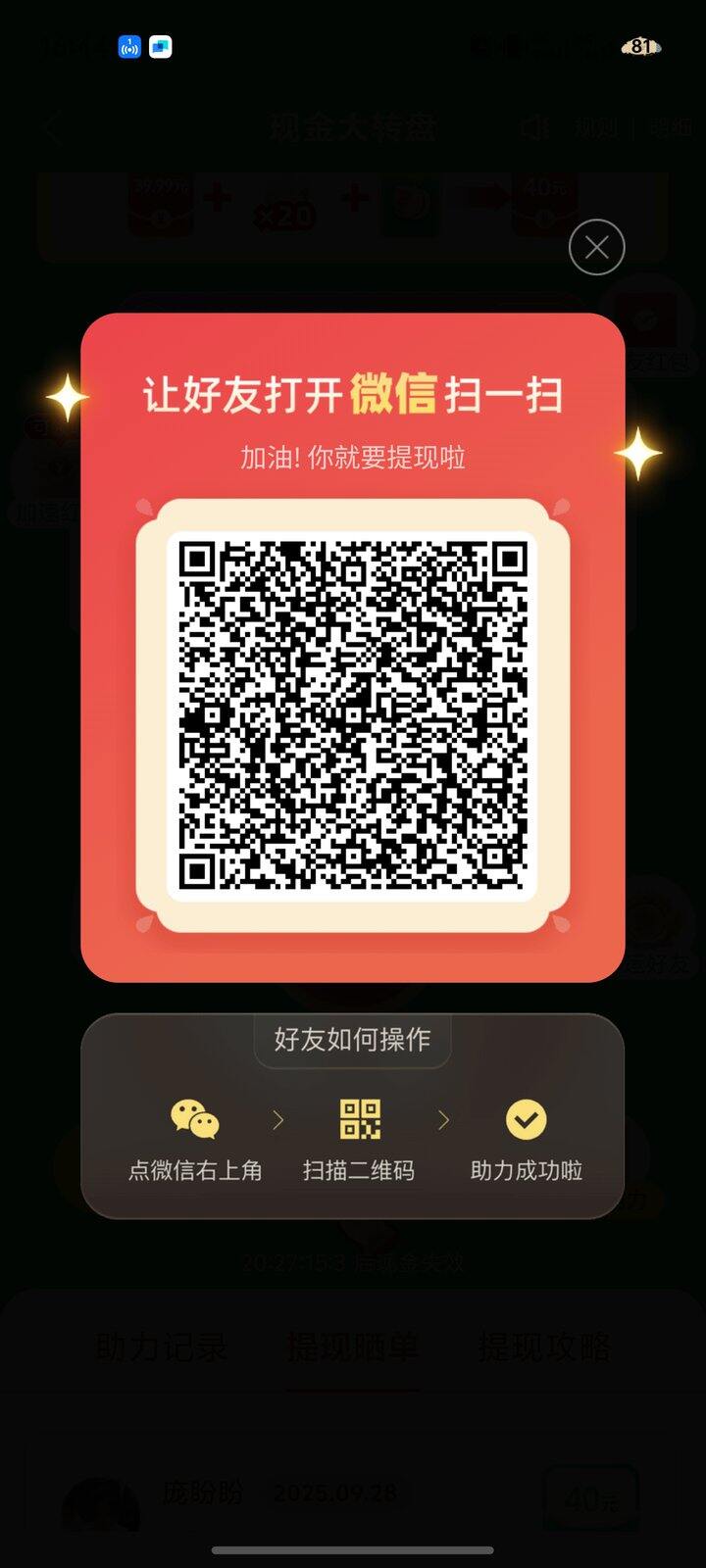The image size is (706, 1568).
Task: Tap the large QR code image
Action: coord(353,713)
